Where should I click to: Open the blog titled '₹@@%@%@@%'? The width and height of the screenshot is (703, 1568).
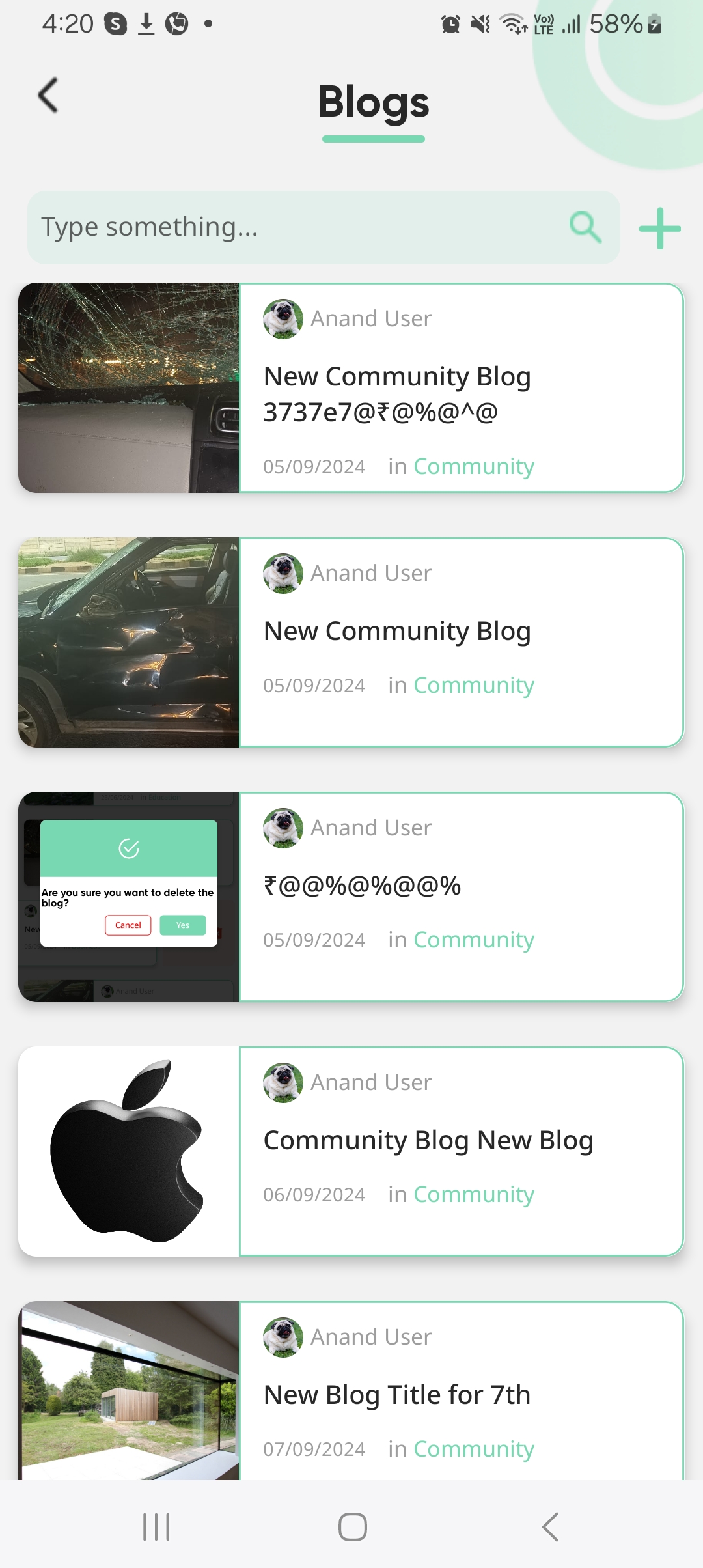[x=362, y=886]
